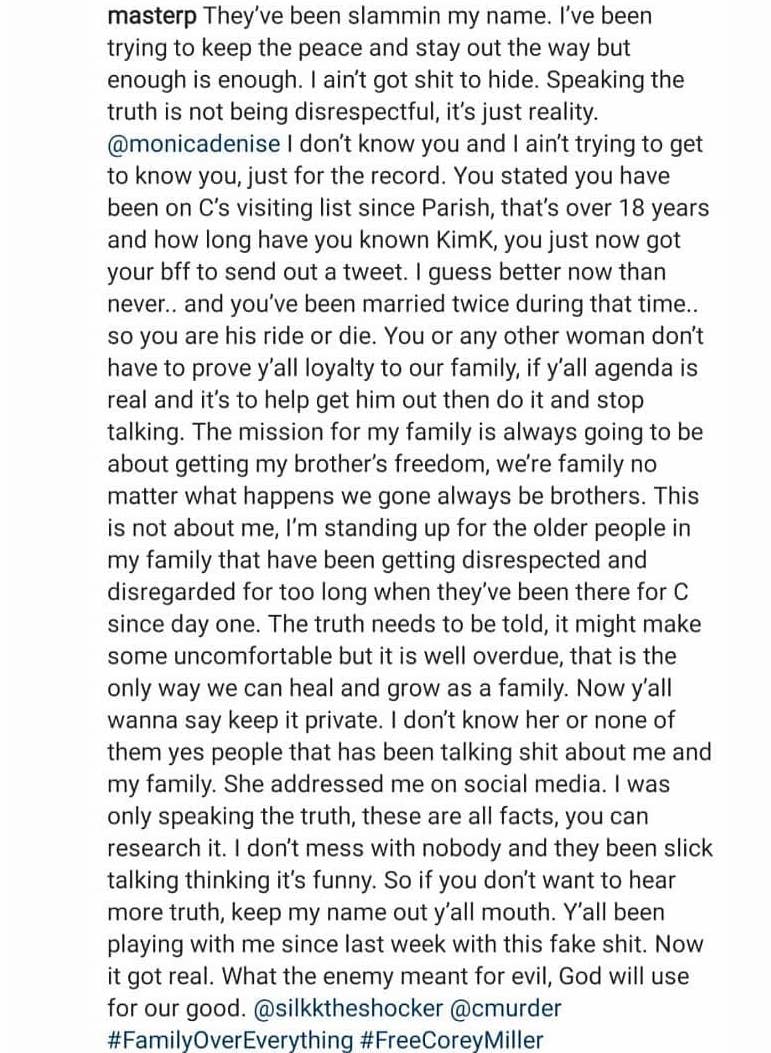771x1053 pixels.
Task: Browse the #FamilyOverEverything hashtag
Action: [x=230, y=1039]
